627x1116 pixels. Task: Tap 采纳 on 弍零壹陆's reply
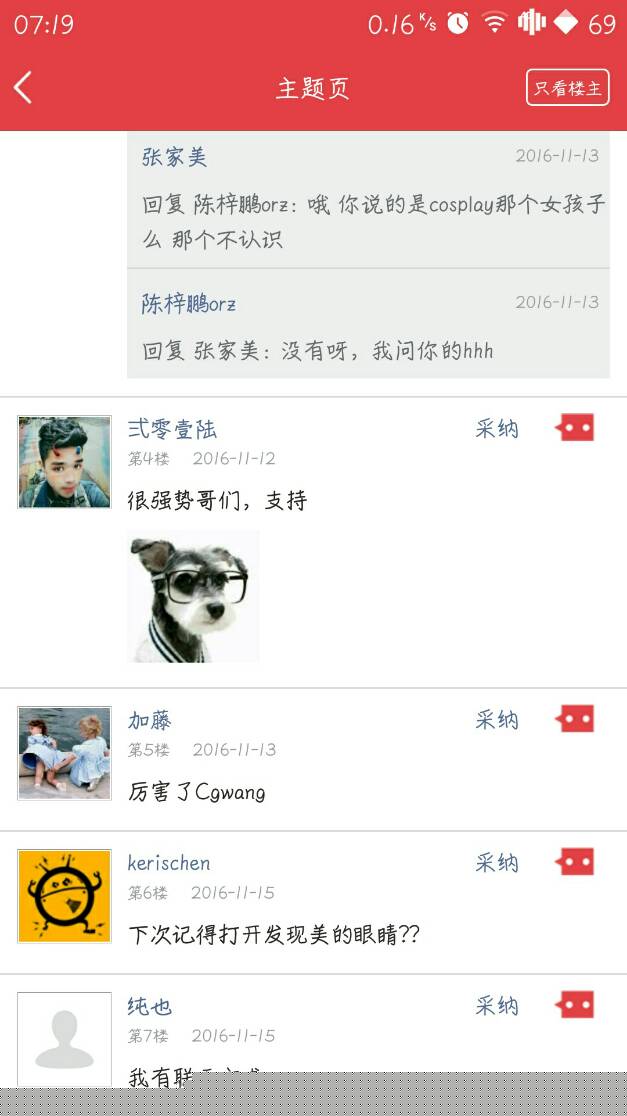coord(497,429)
